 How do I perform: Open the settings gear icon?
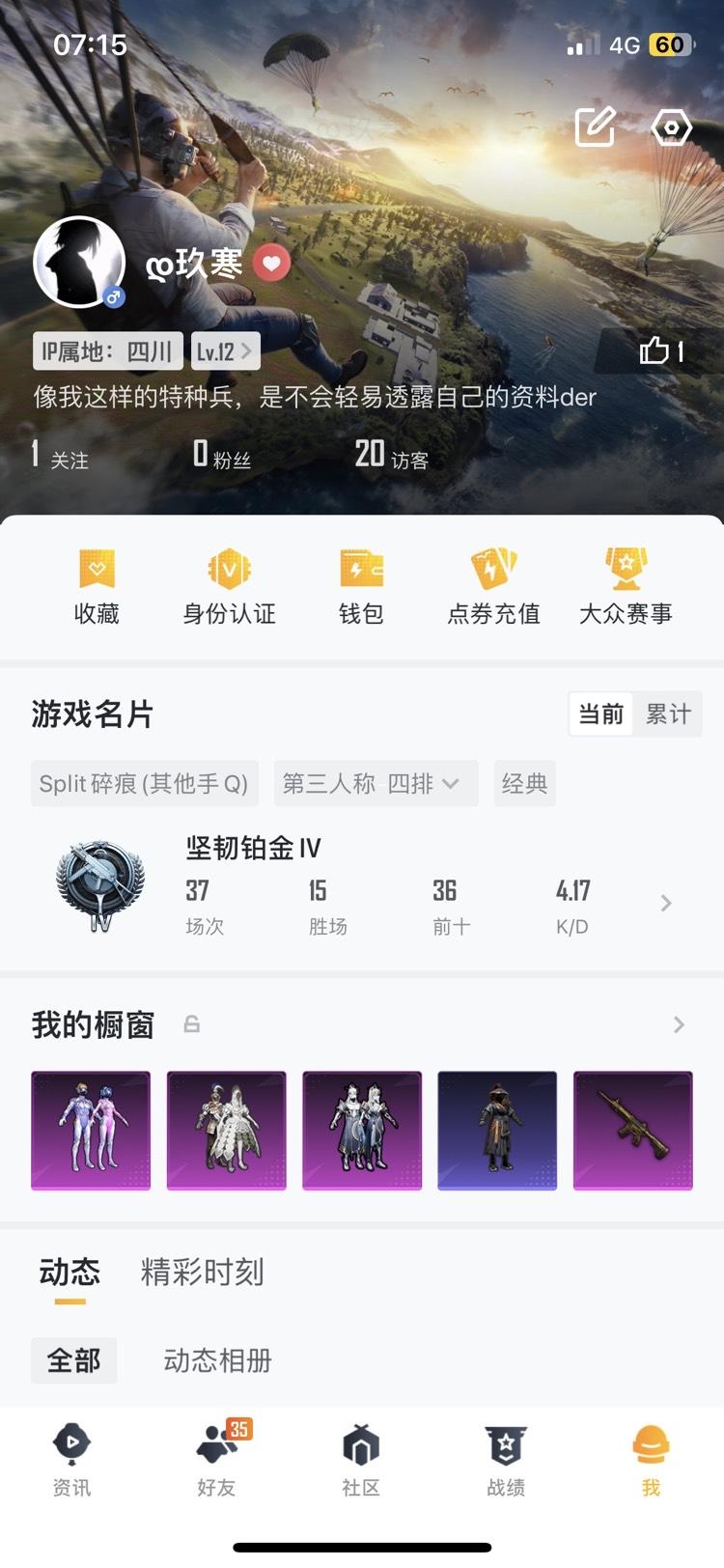672,126
